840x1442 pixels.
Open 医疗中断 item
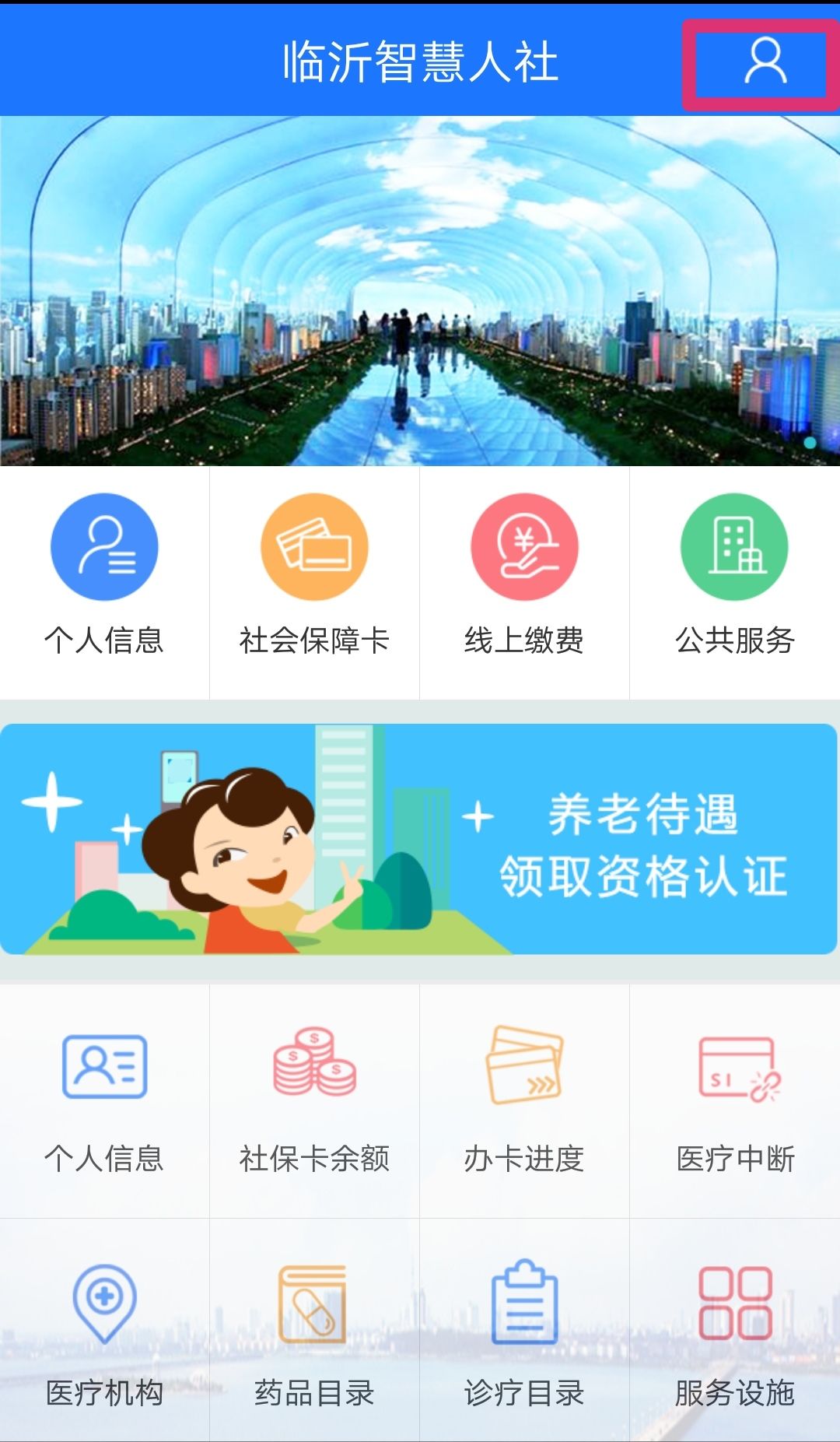point(735,1101)
